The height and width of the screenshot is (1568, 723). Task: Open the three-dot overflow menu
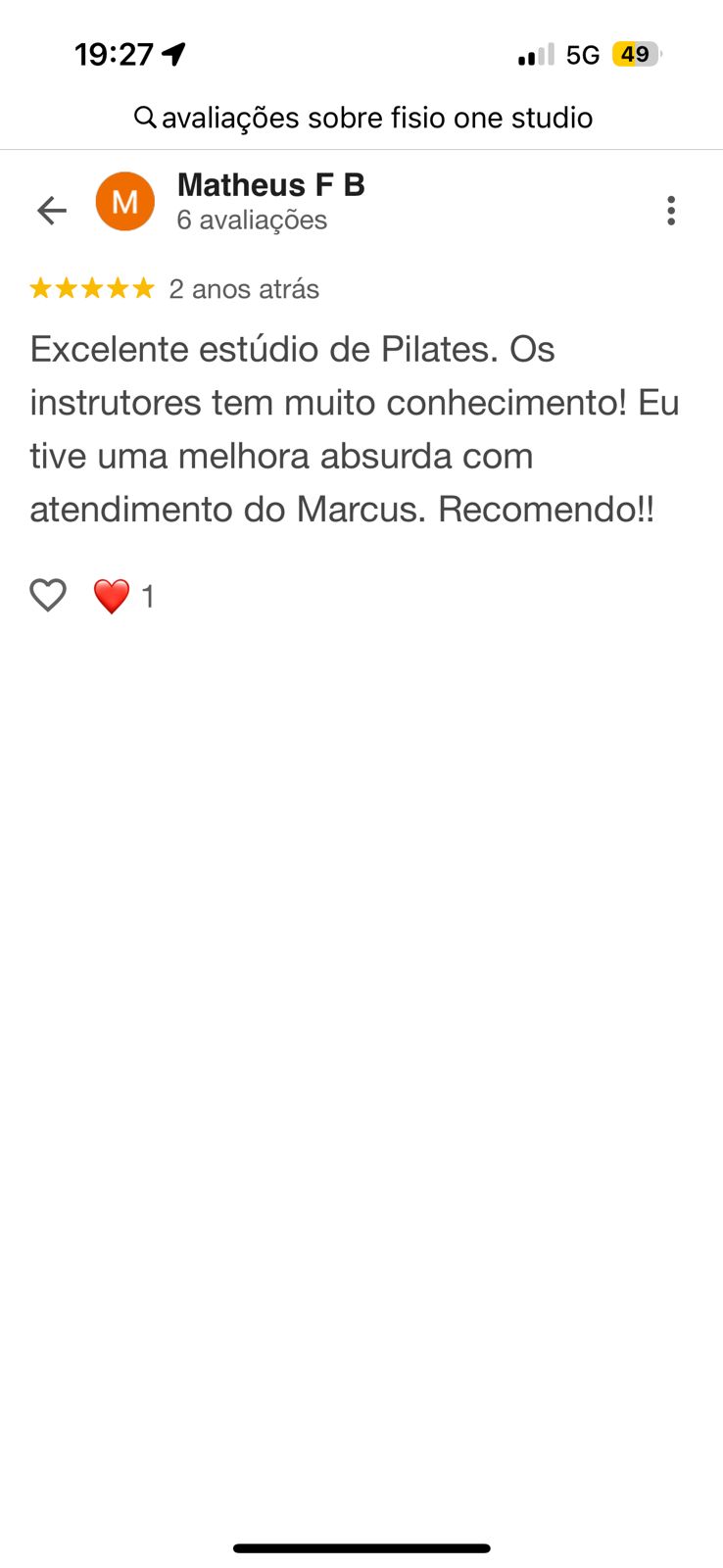[671, 210]
